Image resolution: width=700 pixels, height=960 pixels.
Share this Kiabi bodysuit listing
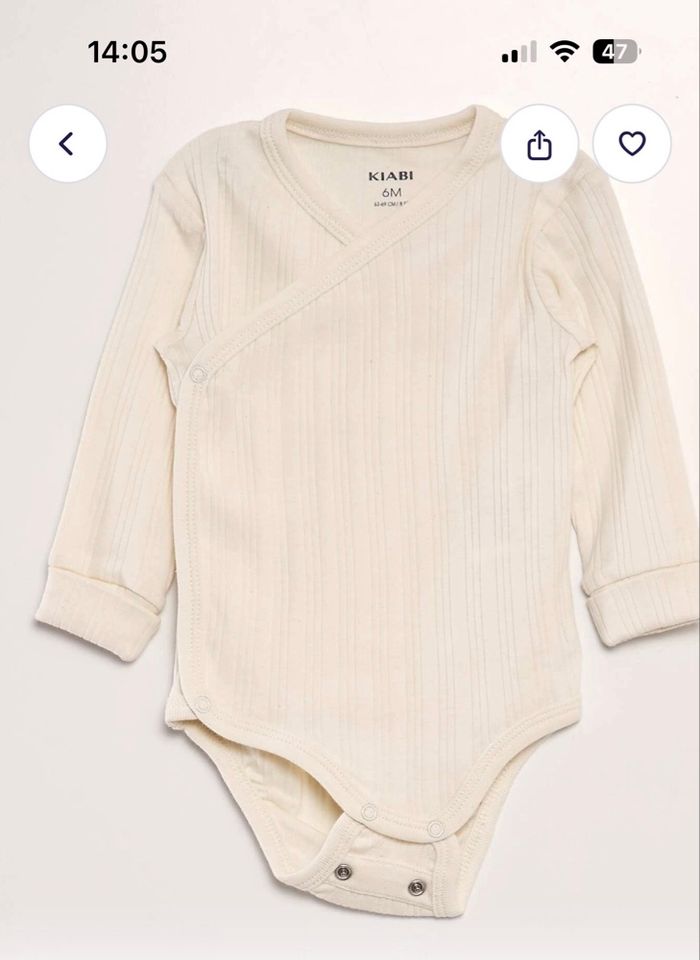[x=539, y=144]
